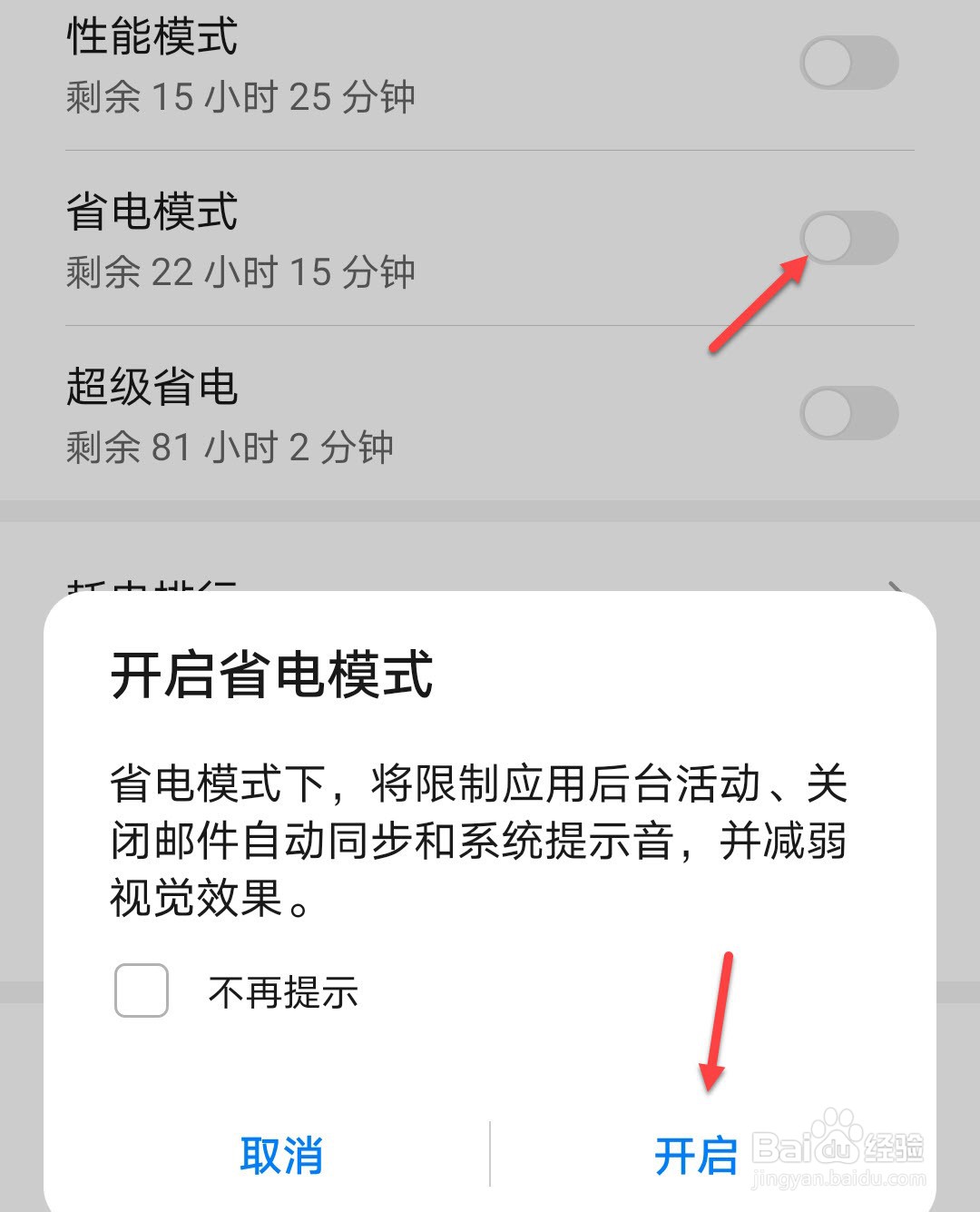Turn on the 省电模式 toggle

coord(849,238)
